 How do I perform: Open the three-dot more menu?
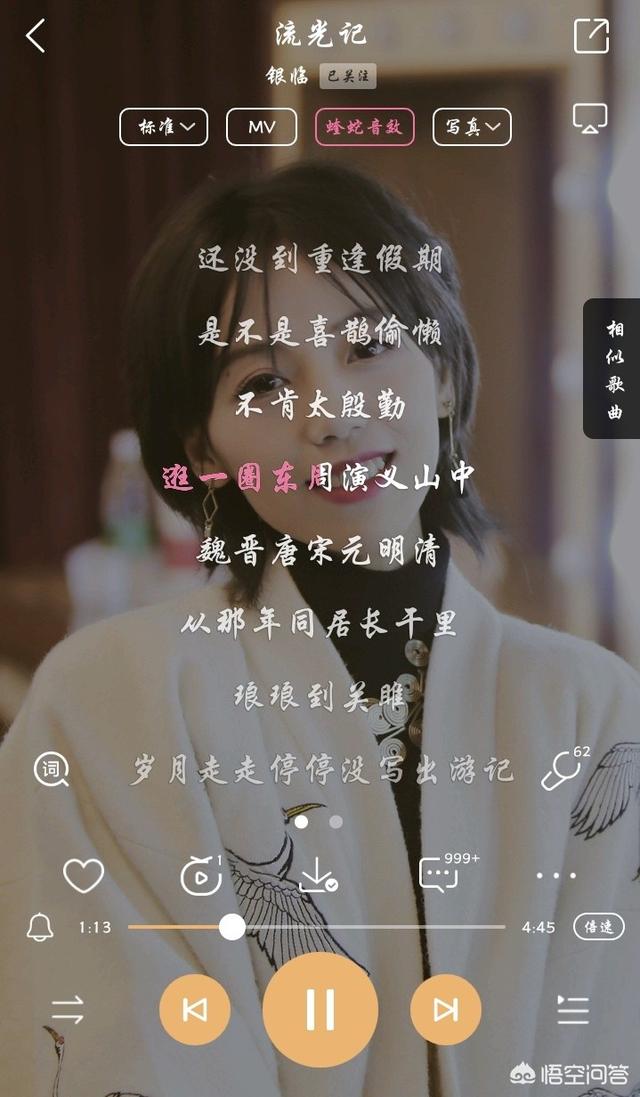tap(556, 875)
